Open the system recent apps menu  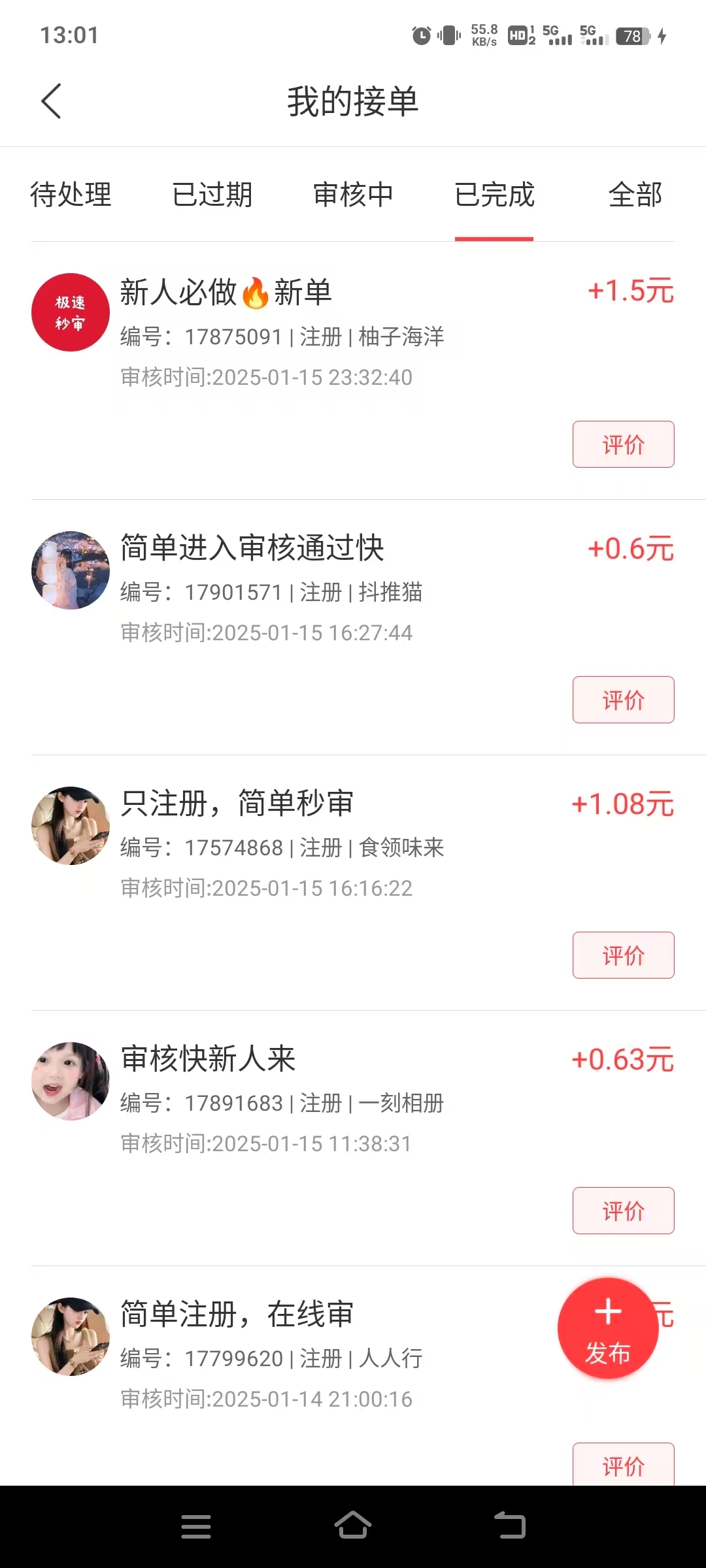tap(196, 1526)
